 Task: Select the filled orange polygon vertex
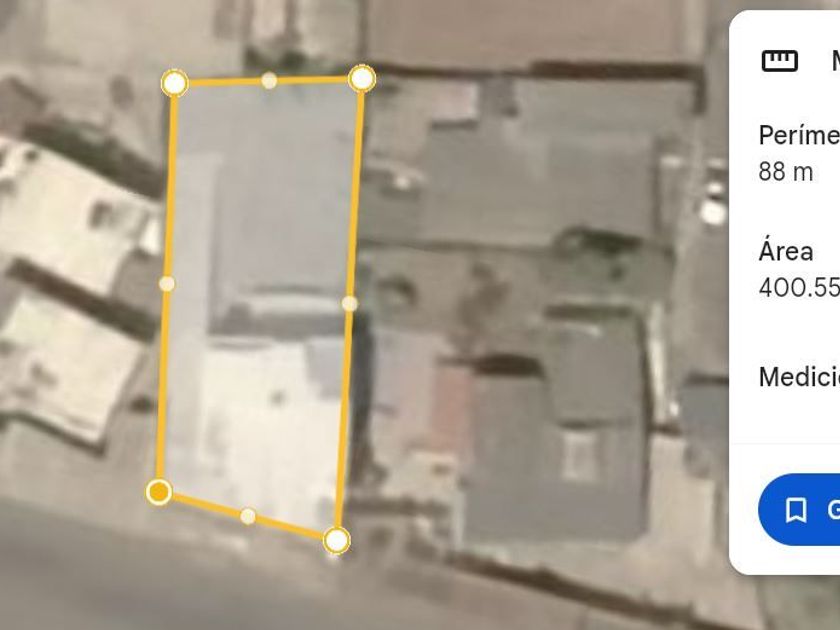pos(159,492)
